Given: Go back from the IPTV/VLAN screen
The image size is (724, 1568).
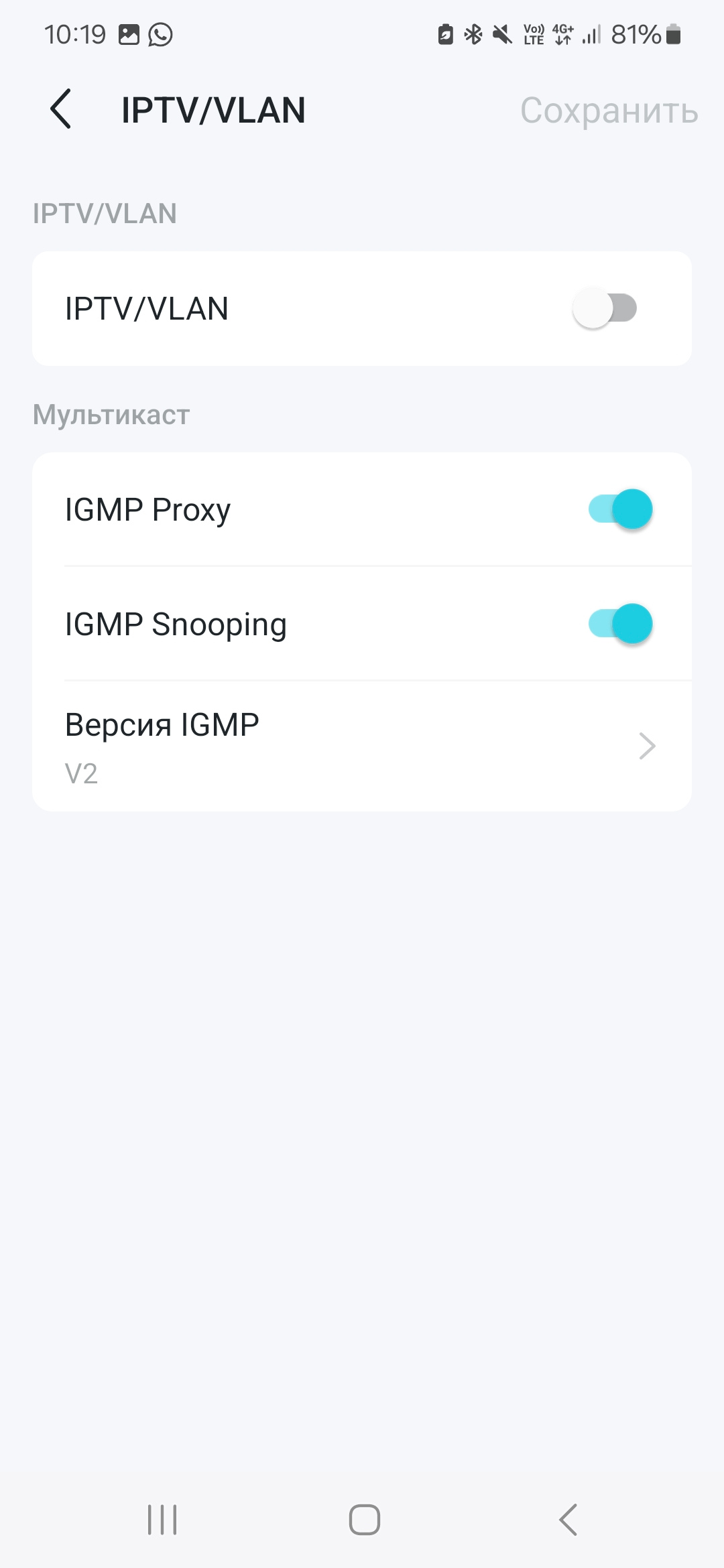Looking at the screenshot, I should (61, 109).
